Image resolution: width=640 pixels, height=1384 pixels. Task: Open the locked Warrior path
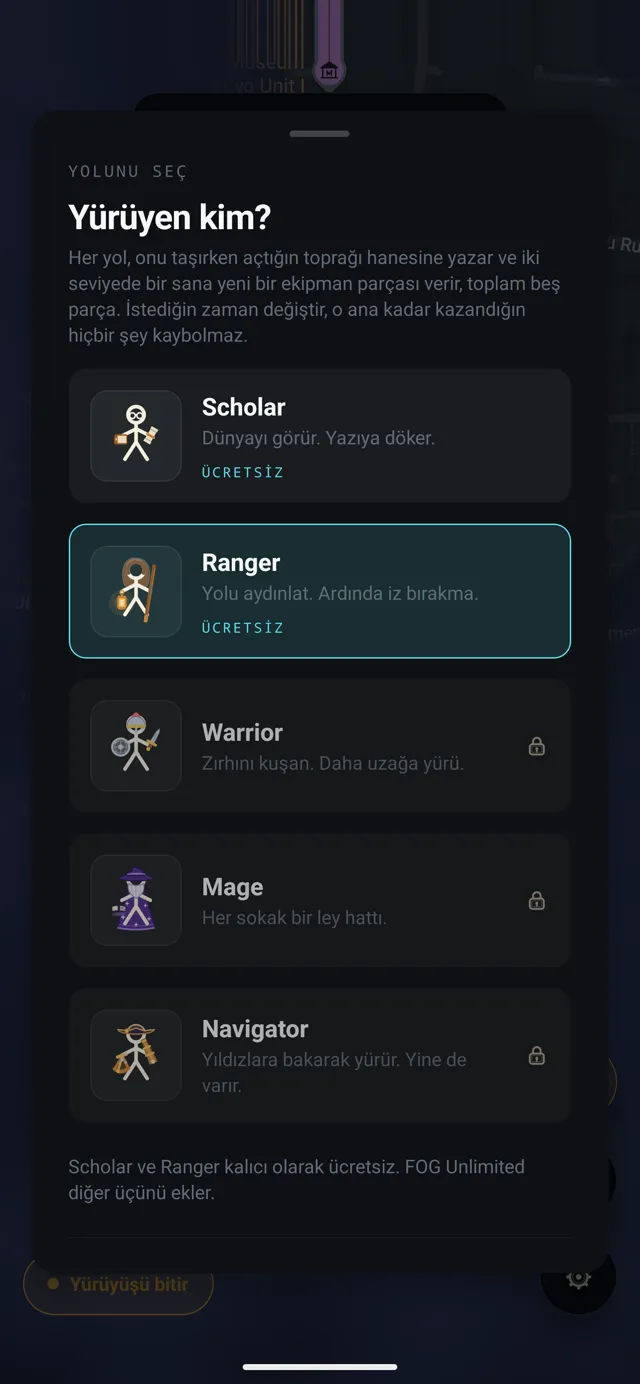tap(320, 746)
